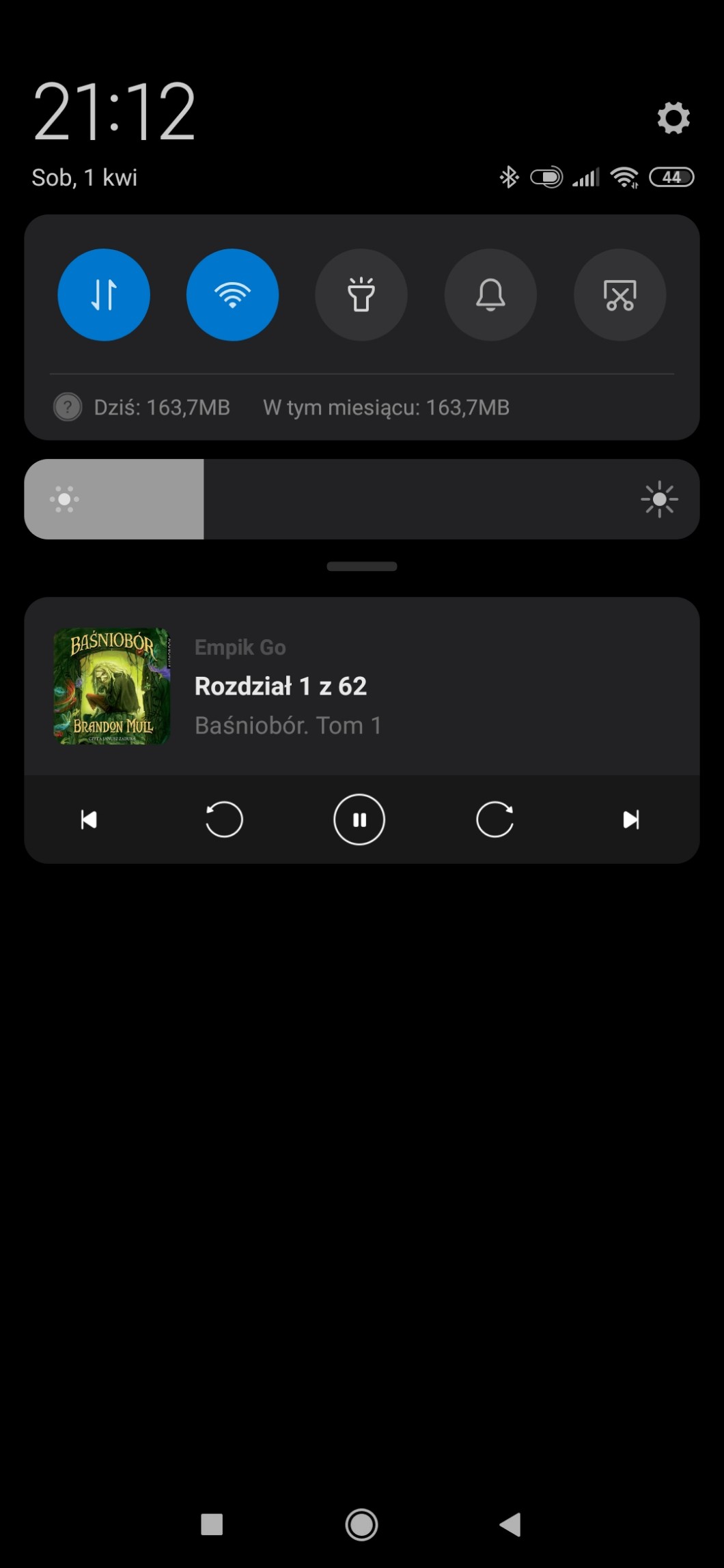Skip to the previous chapter
724x1568 pixels.
[x=89, y=820]
